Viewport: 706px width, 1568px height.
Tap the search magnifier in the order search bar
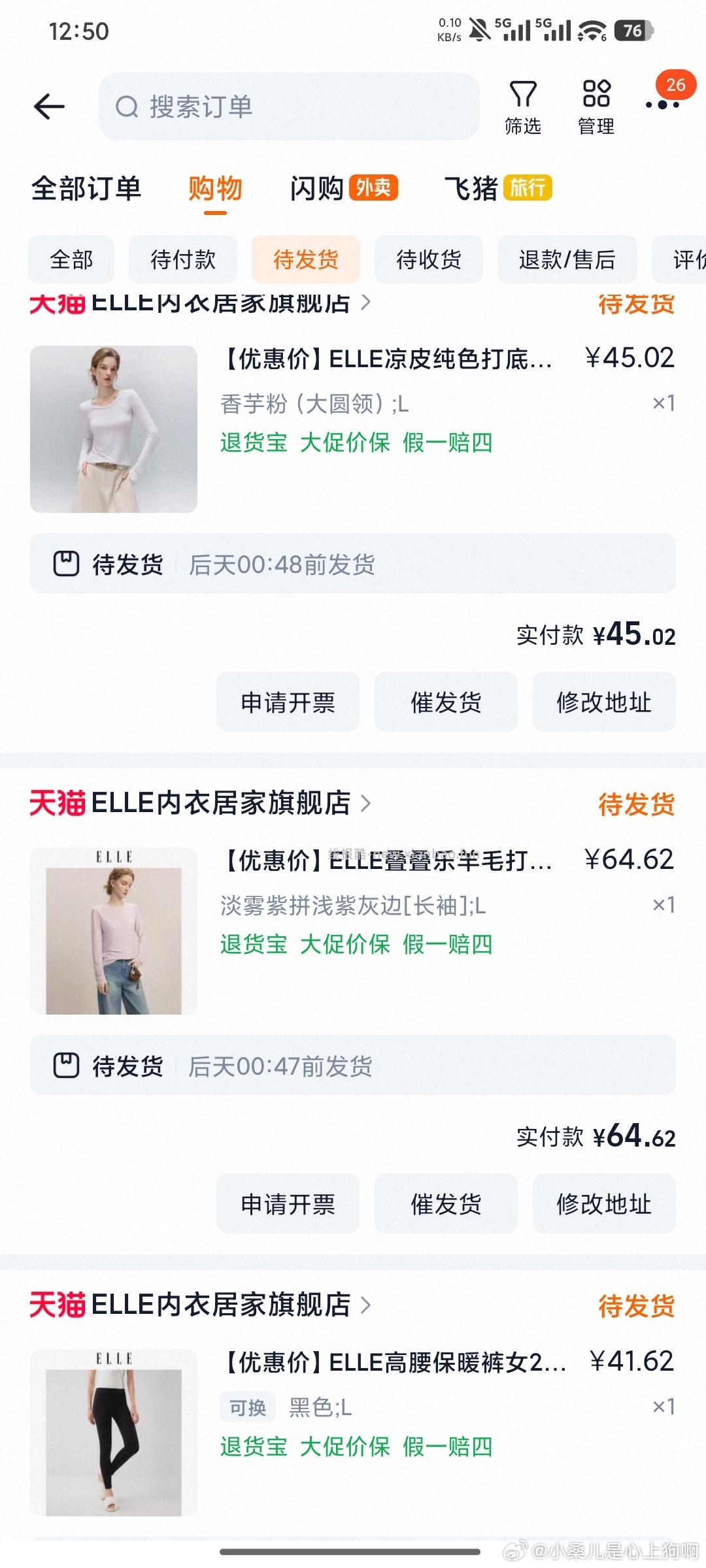(x=126, y=106)
